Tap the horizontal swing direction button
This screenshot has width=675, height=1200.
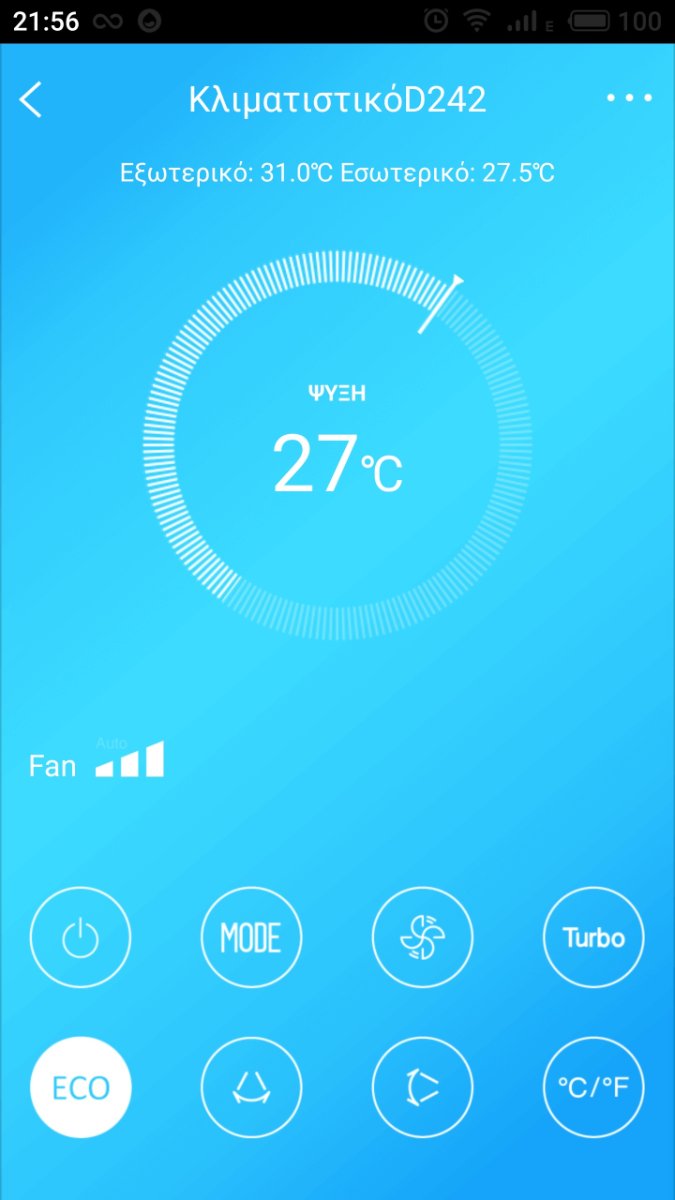pos(422,1088)
